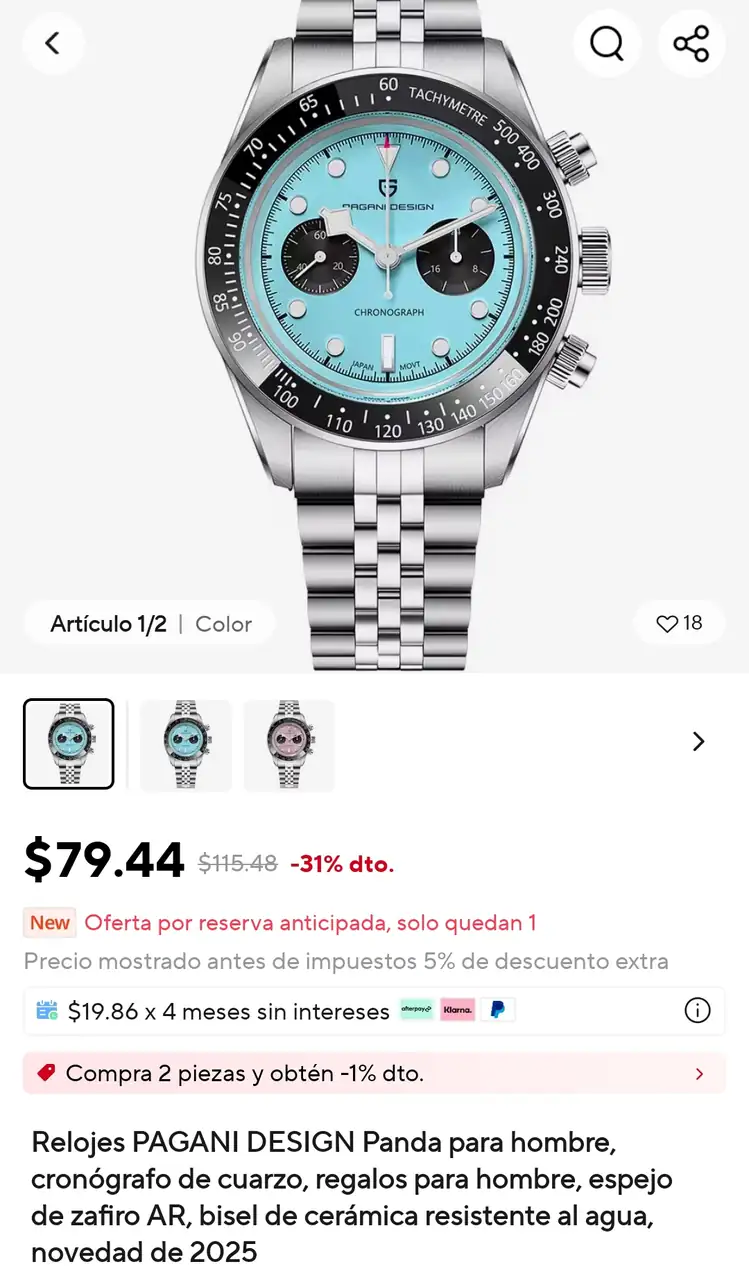View installment payment info icon
This screenshot has width=749, height=1280.
697,1011
